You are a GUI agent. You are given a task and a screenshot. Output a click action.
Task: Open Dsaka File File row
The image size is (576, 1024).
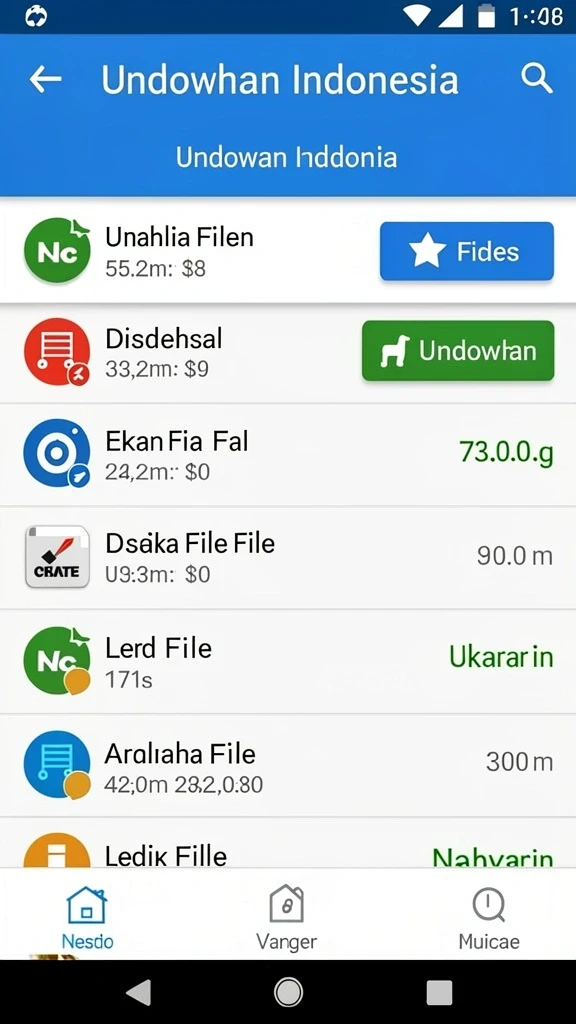click(x=288, y=558)
